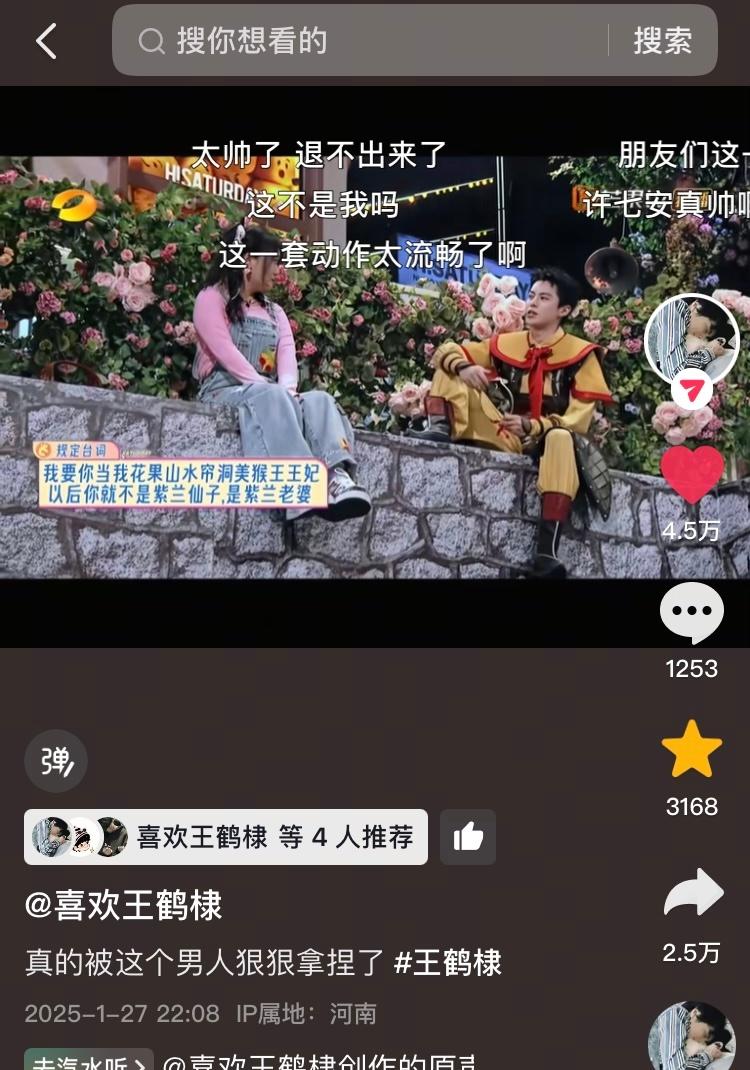Toggle the 弹 danmaku button
Screen dimensions: 750x1070
tap(56, 761)
